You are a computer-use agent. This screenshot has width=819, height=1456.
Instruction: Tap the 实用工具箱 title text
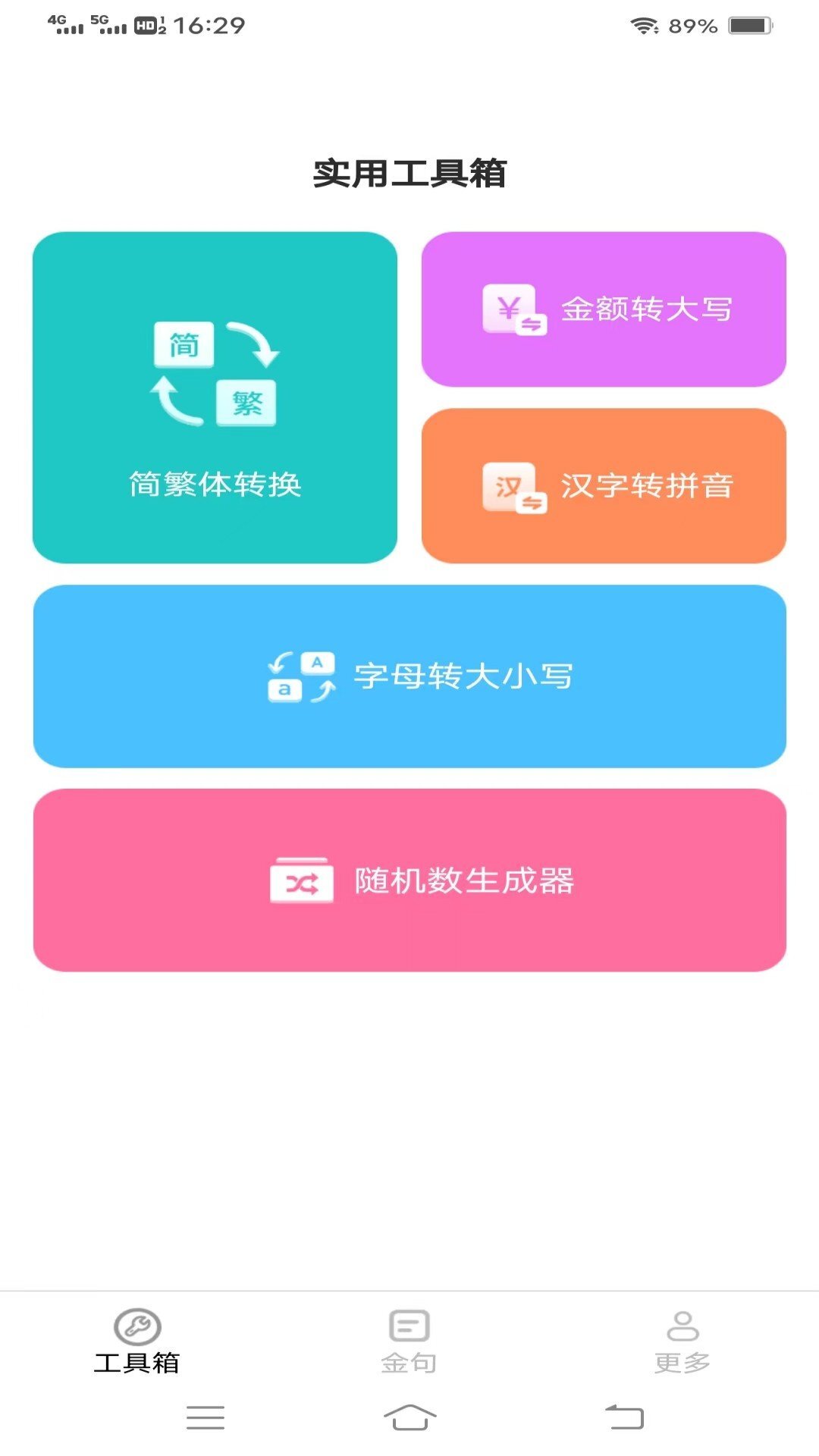tap(409, 173)
